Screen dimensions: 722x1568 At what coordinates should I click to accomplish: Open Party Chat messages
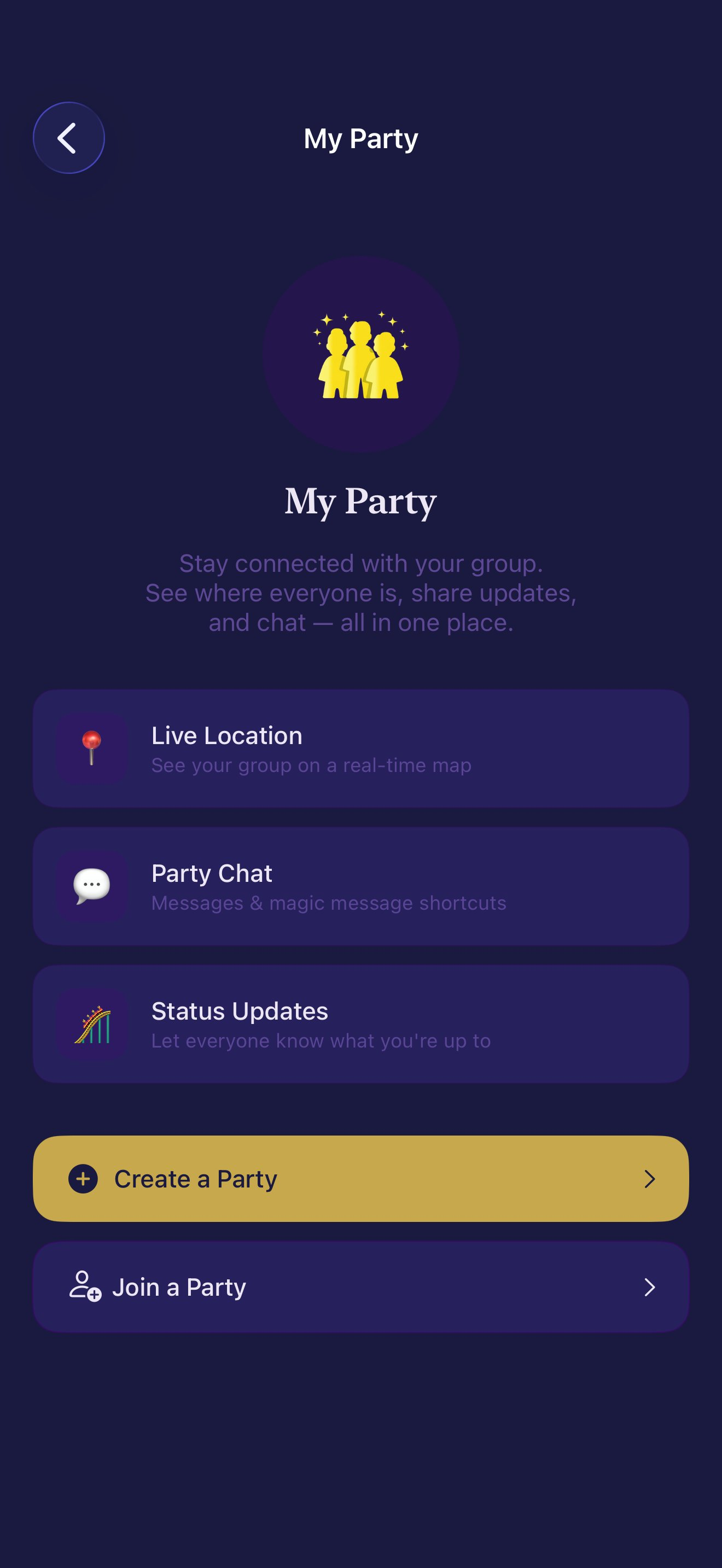[x=361, y=886]
